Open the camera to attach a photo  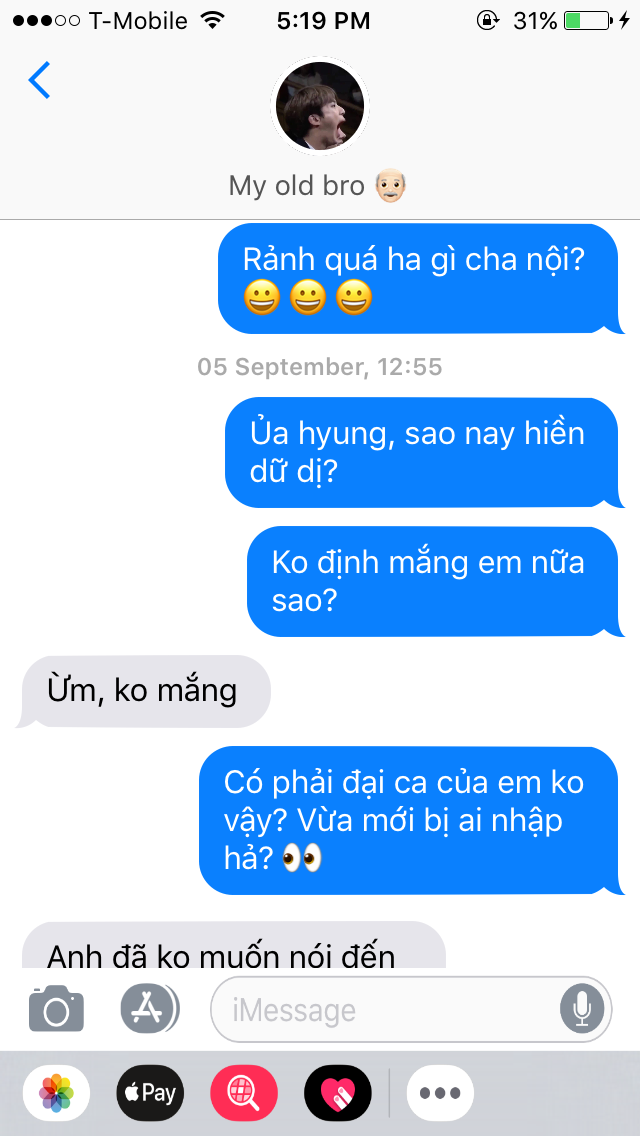point(56,1009)
